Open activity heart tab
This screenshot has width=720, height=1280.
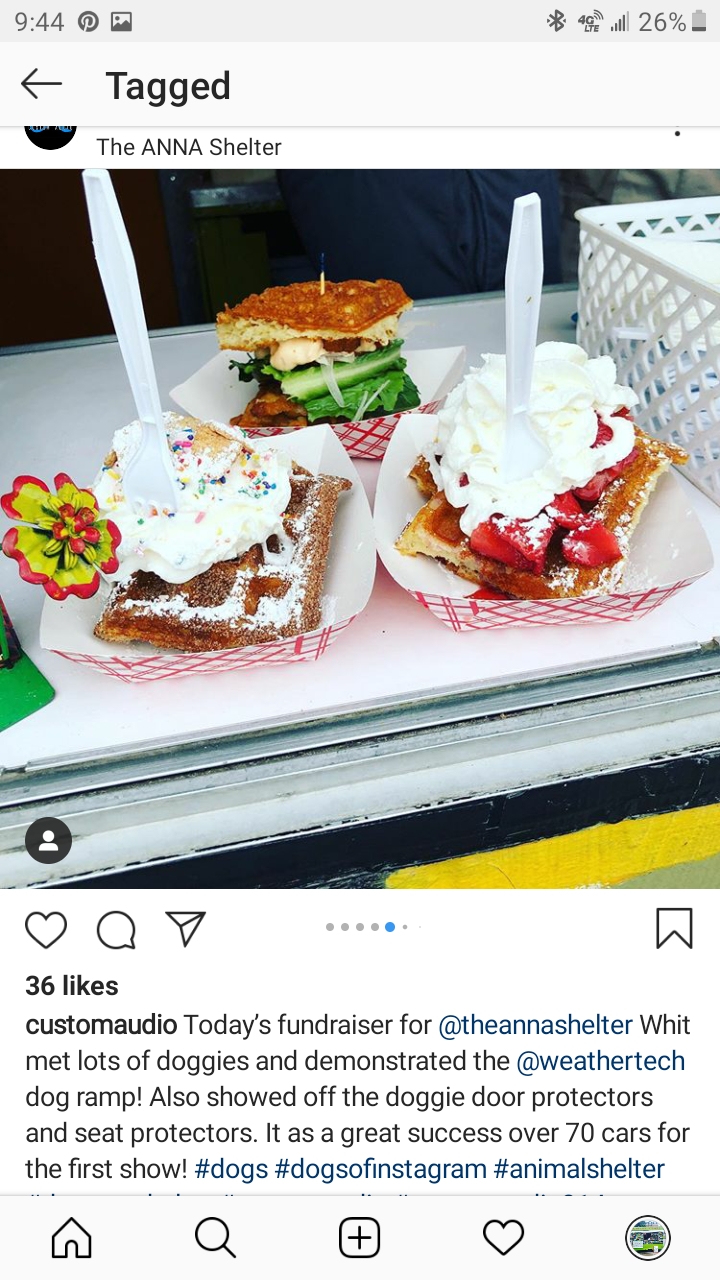tap(503, 1239)
